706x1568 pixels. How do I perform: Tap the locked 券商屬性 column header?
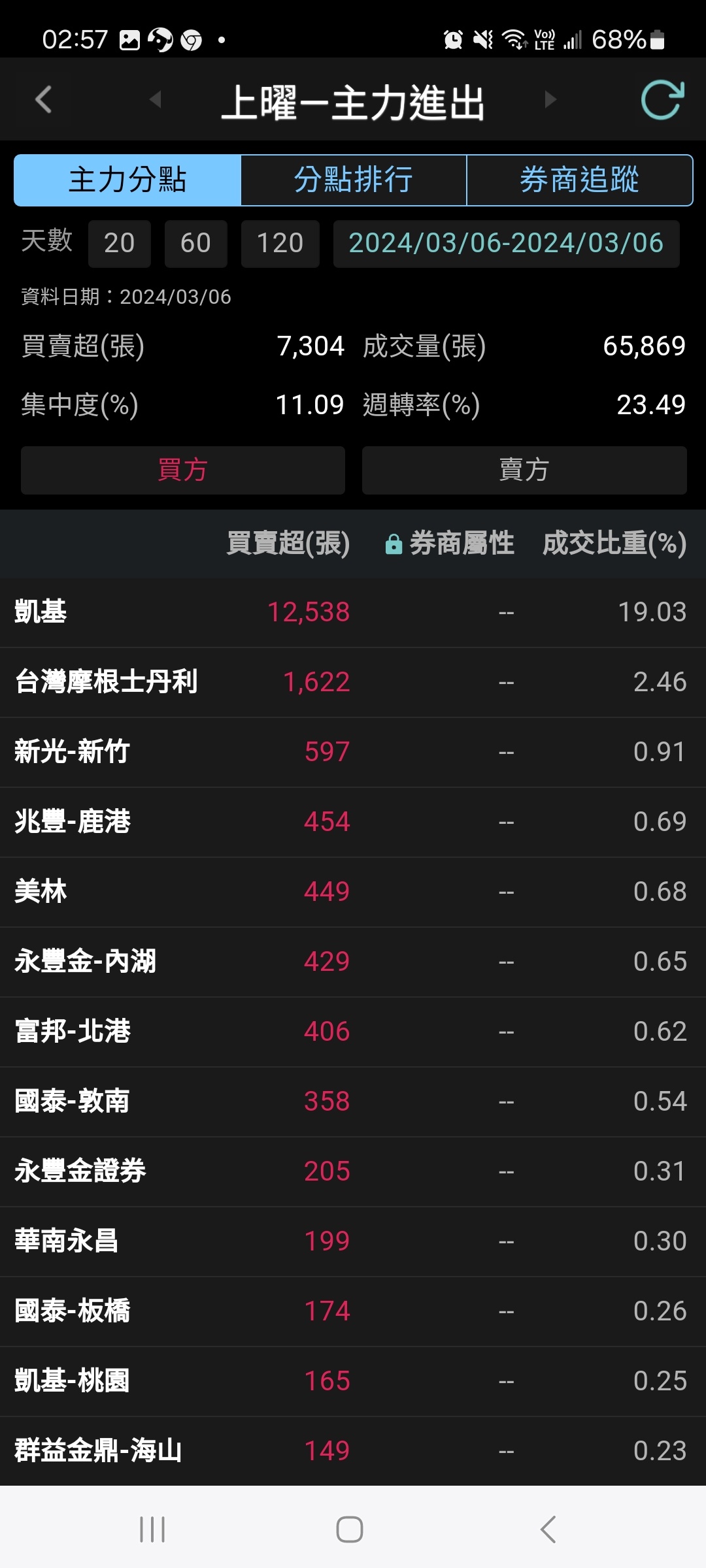tap(450, 544)
